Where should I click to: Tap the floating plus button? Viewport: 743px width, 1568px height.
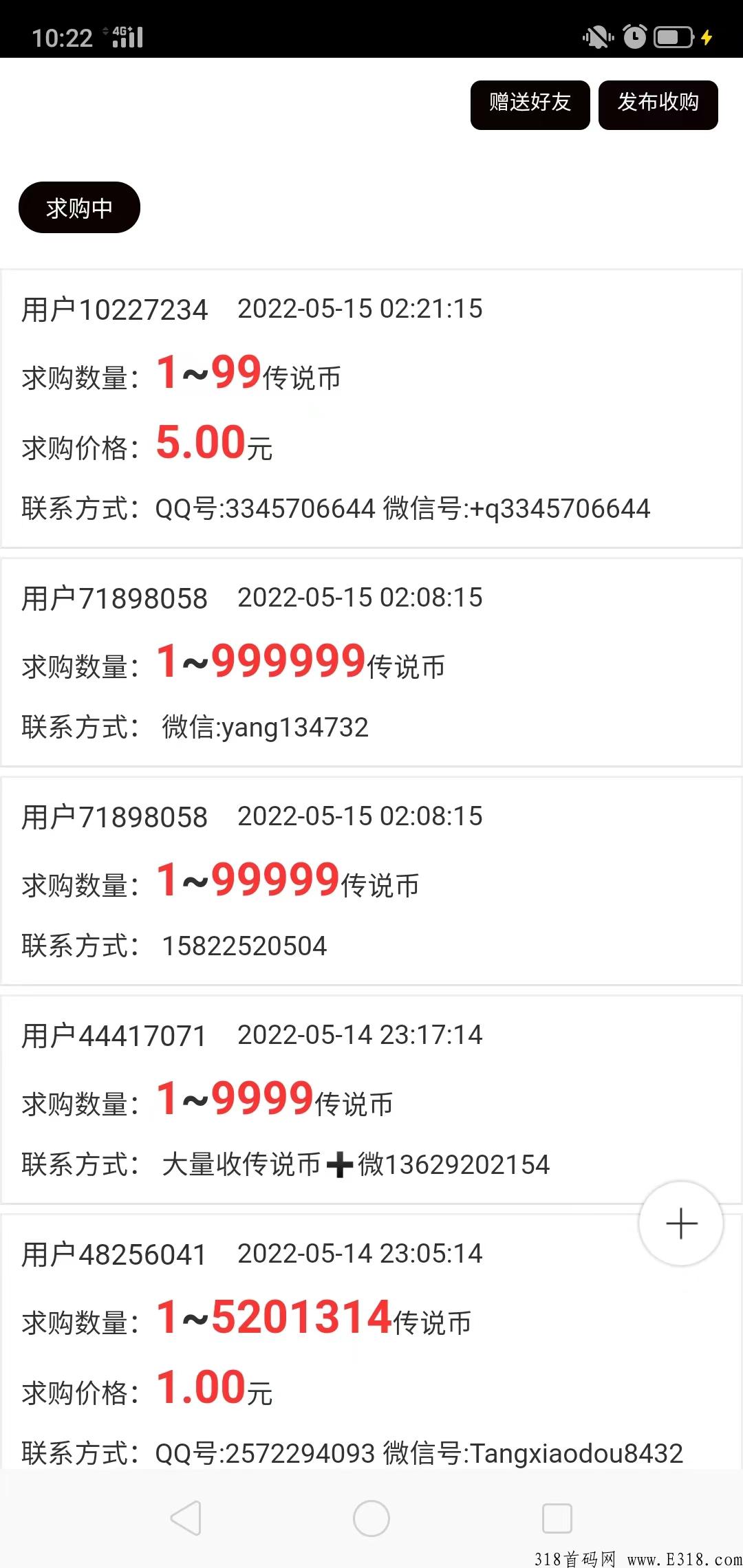(x=681, y=1223)
